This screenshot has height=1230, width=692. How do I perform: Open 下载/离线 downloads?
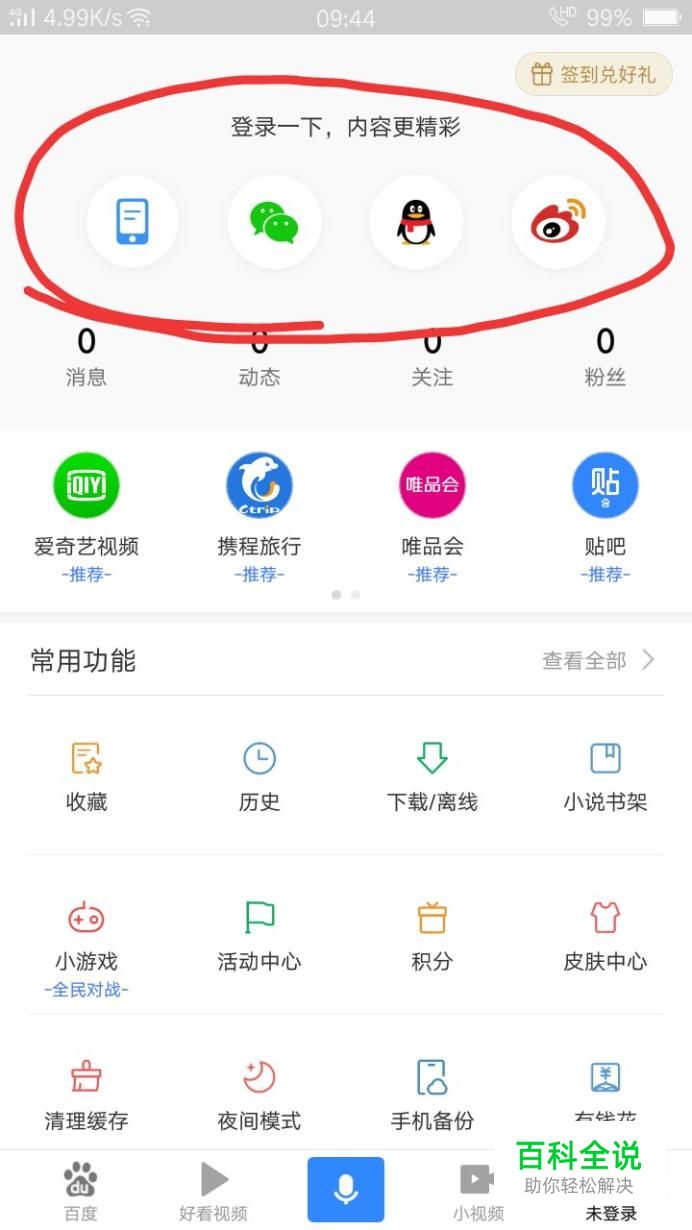pyautogui.click(x=432, y=776)
